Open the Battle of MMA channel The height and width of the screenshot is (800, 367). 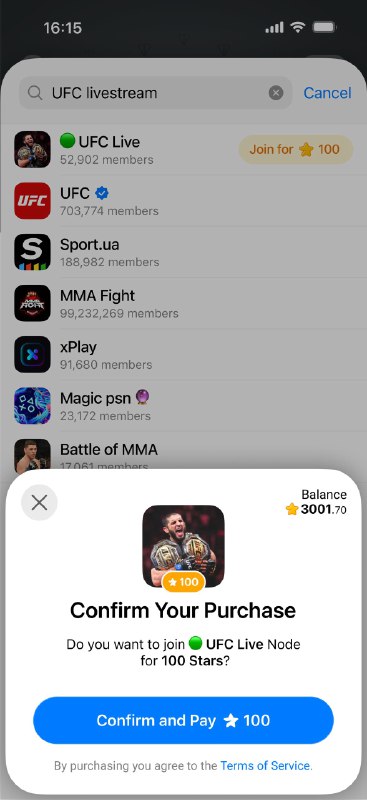(x=183, y=454)
